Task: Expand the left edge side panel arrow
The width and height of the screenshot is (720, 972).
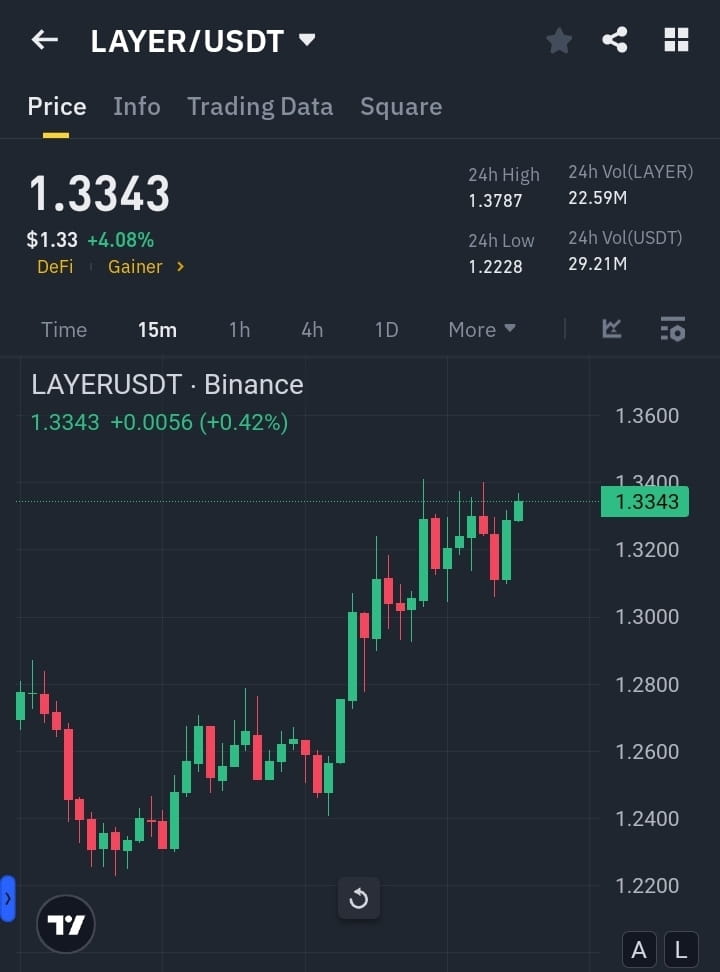Action: pos(8,898)
